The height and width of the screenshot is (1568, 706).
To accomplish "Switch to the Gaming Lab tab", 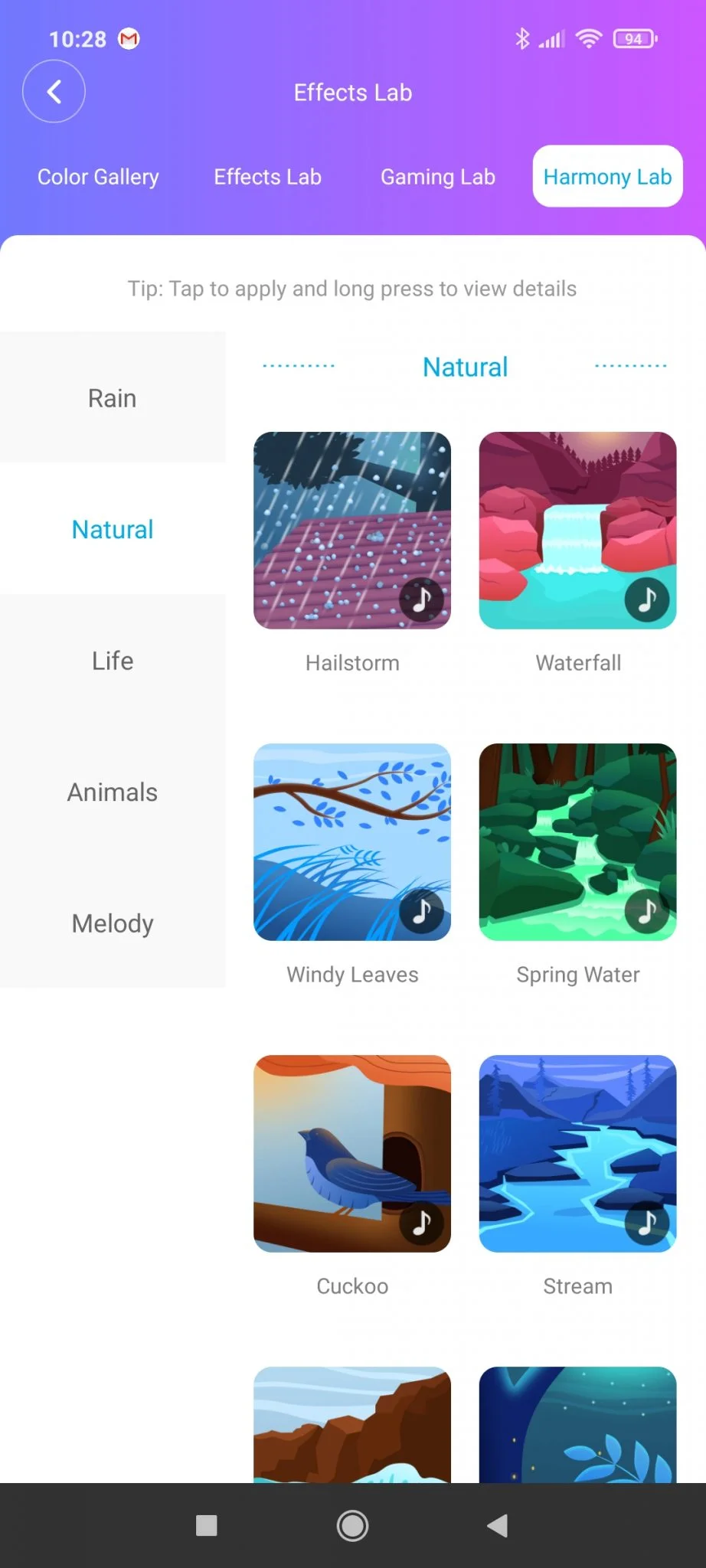I will [x=438, y=177].
